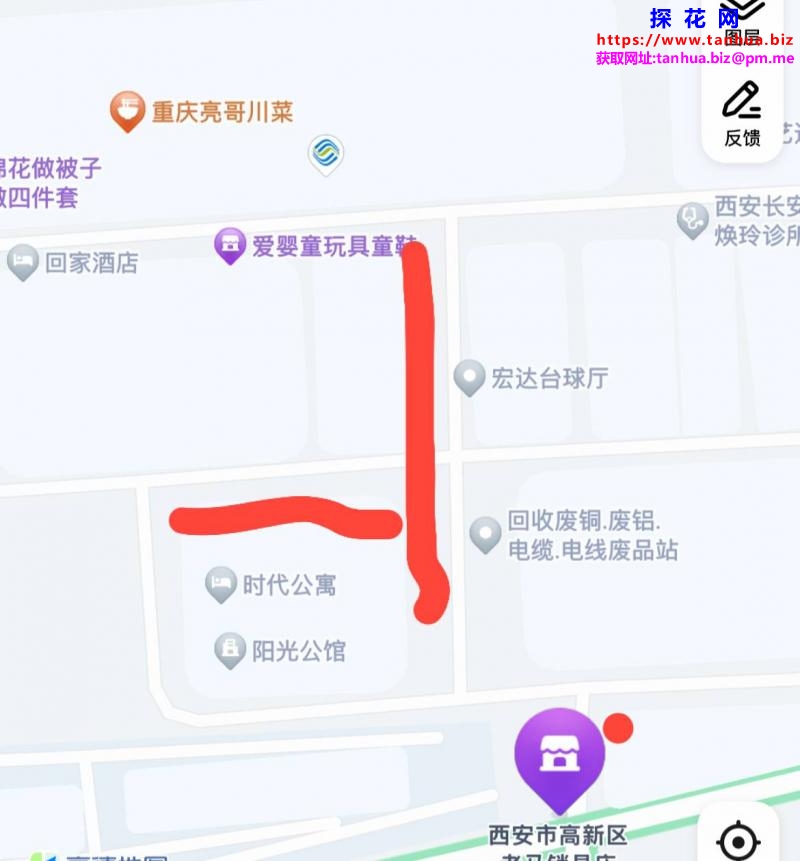Open the 图层 map layers button
Screen dimensions: 800x861
coord(742,22)
